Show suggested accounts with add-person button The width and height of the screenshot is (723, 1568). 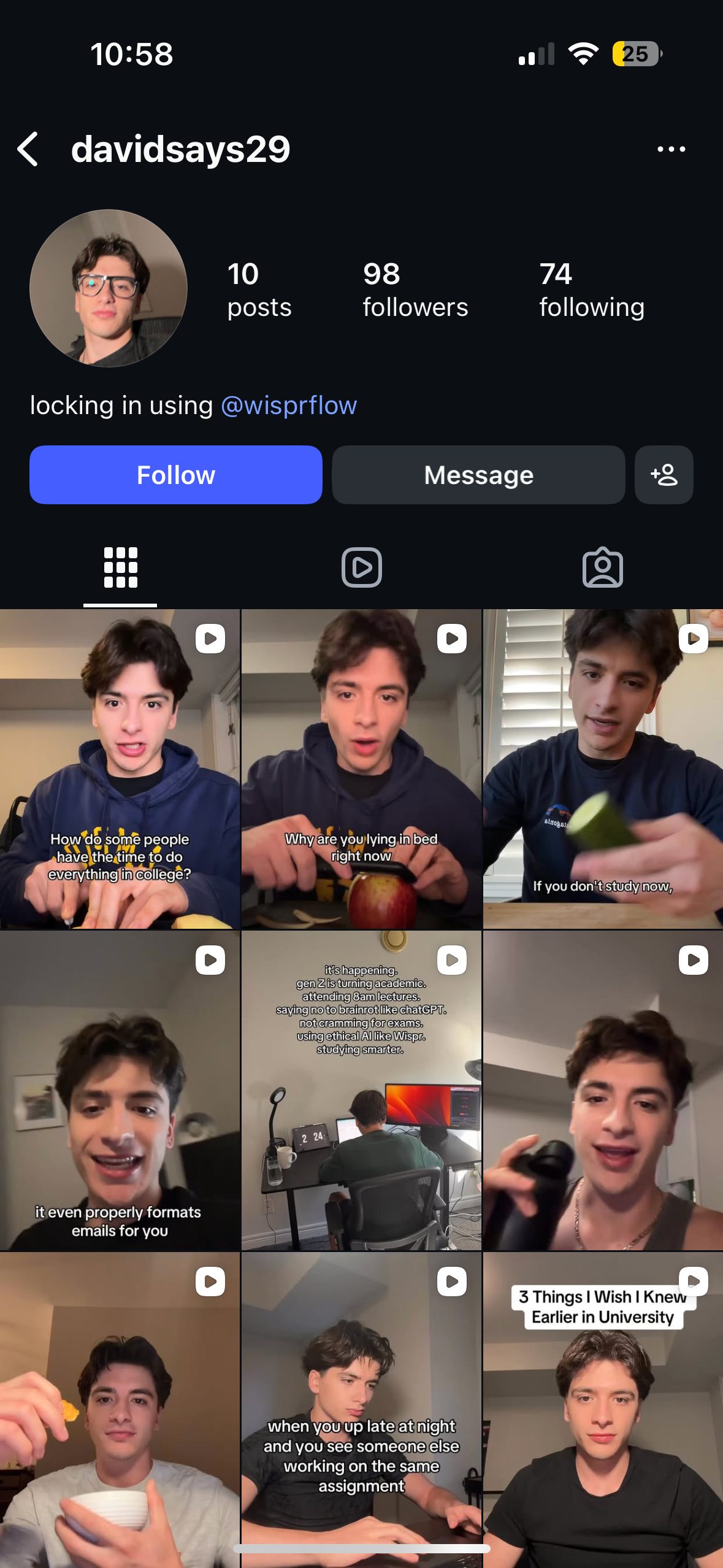(x=664, y=475)
